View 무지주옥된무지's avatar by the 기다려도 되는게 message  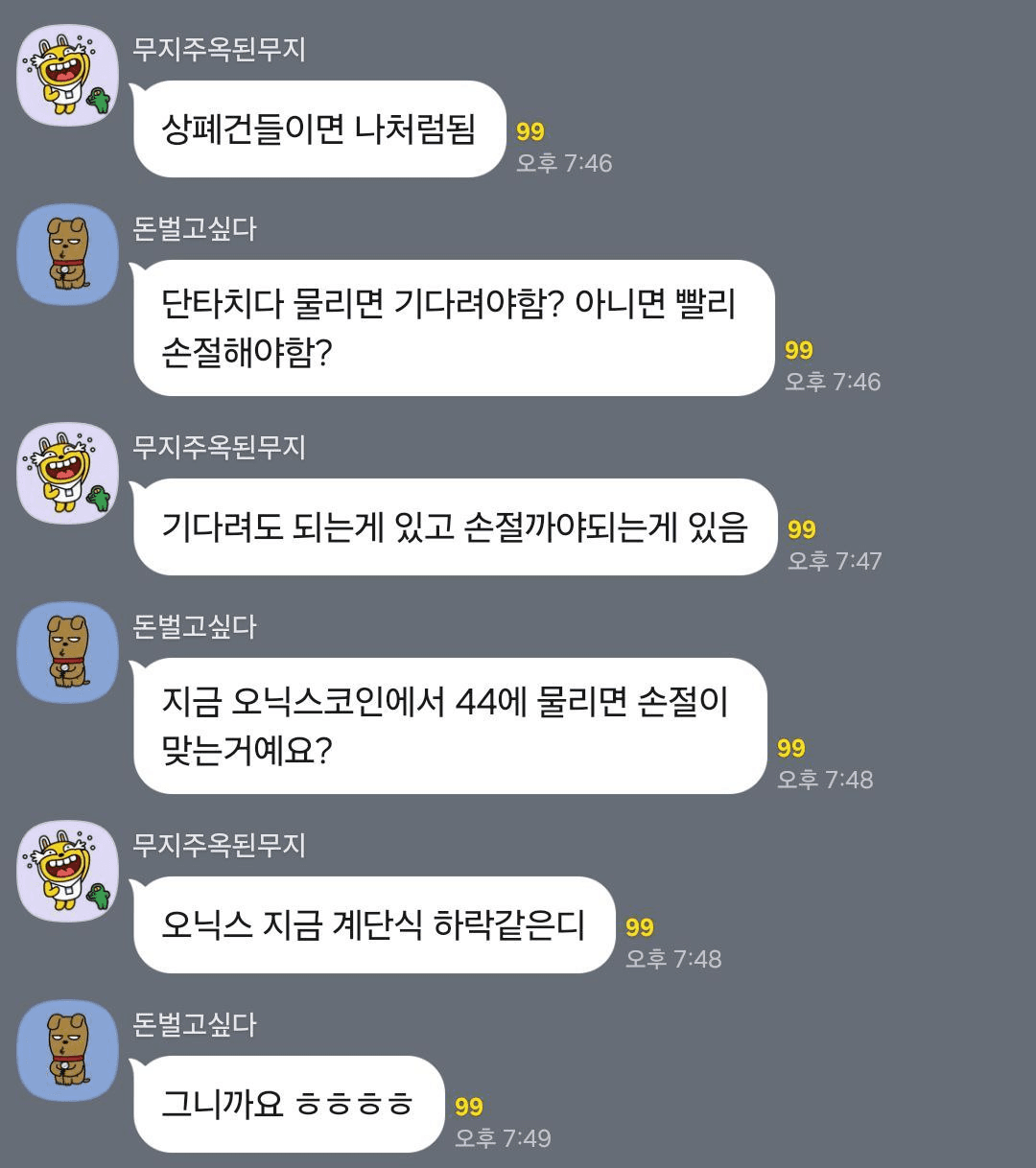point(68,473)
